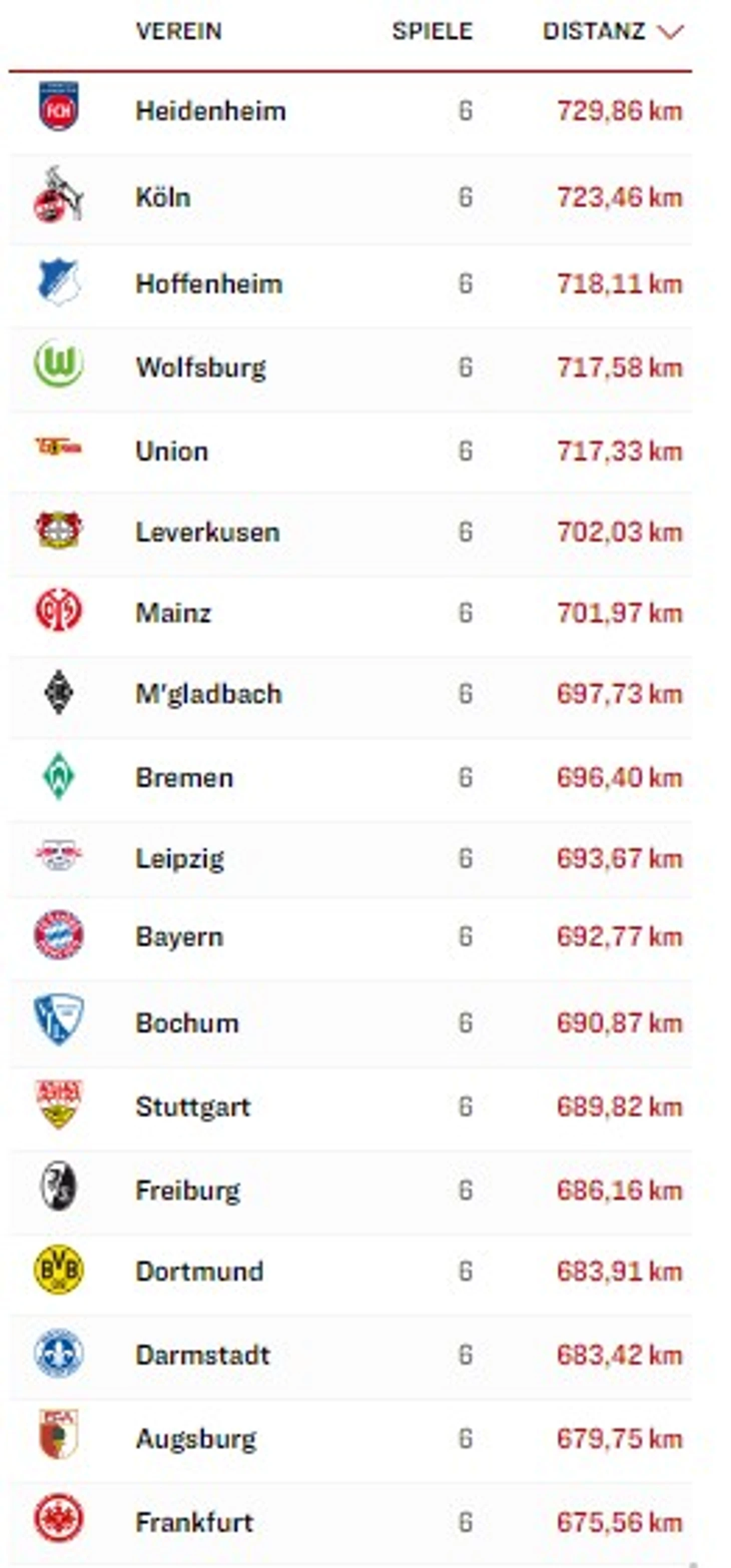Image resolution: width=731 pixels, height=1568 pixels.
Task: Open the Leverkusen club row
Action: pyautogui.click(x=350, y=533)
